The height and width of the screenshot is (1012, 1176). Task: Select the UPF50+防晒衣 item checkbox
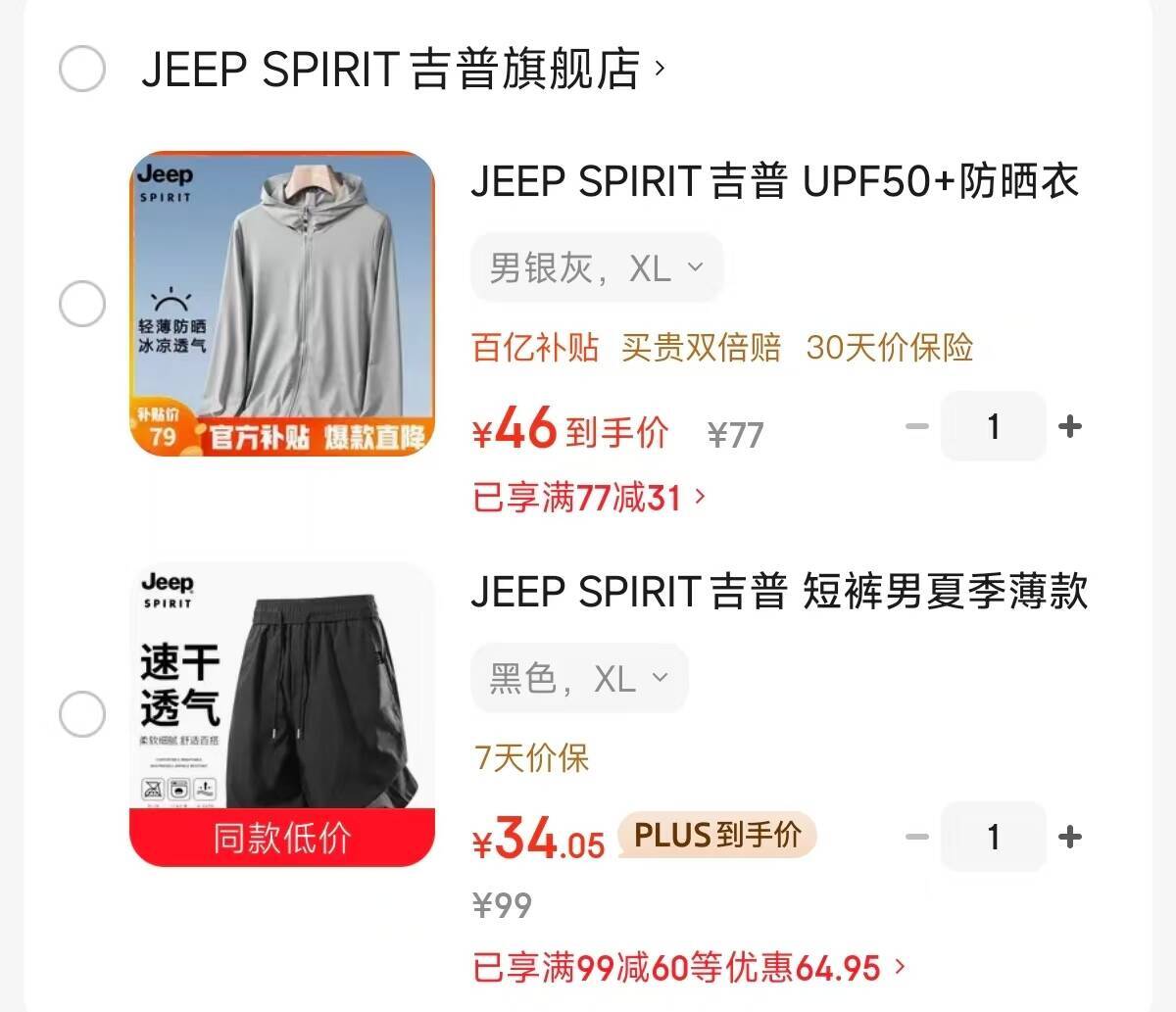click(x=82, y=304)
